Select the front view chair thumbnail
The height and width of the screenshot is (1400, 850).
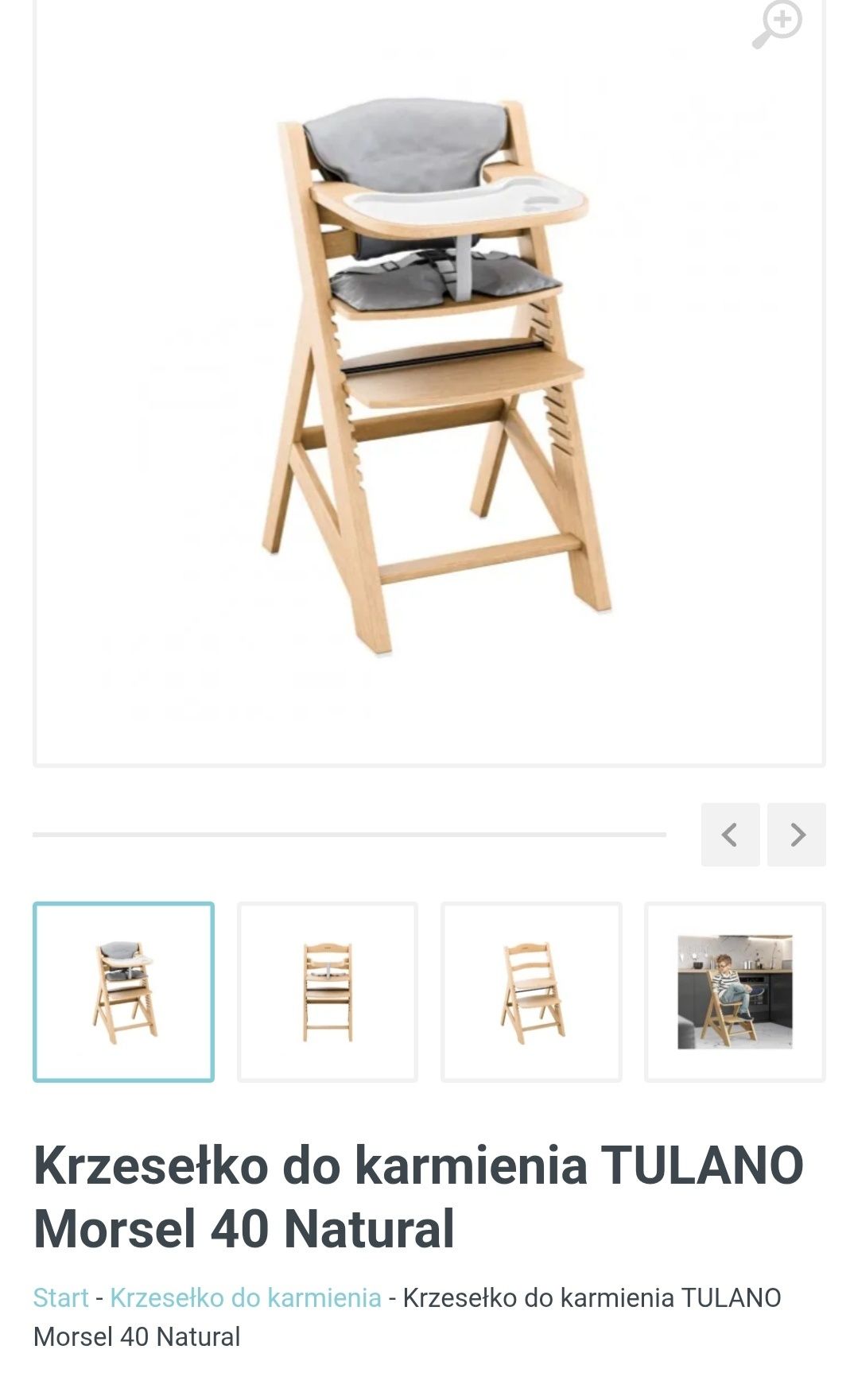coord(328,992)
